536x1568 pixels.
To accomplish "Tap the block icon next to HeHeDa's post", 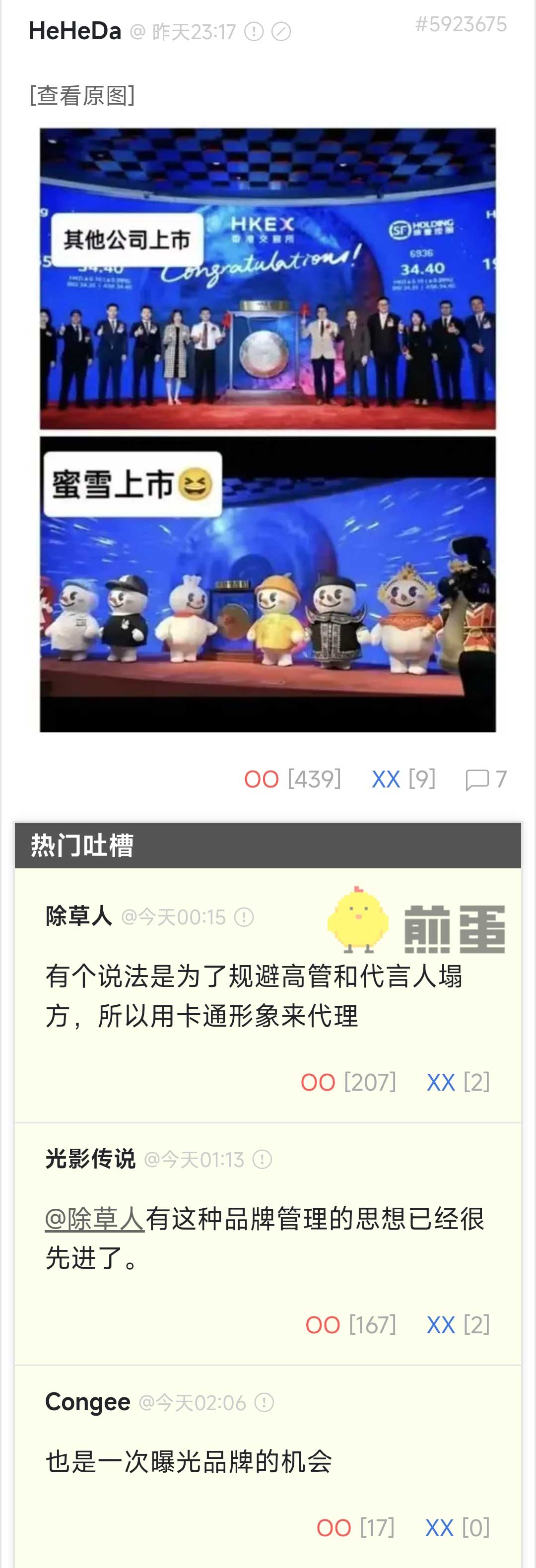I will [281, 32].
